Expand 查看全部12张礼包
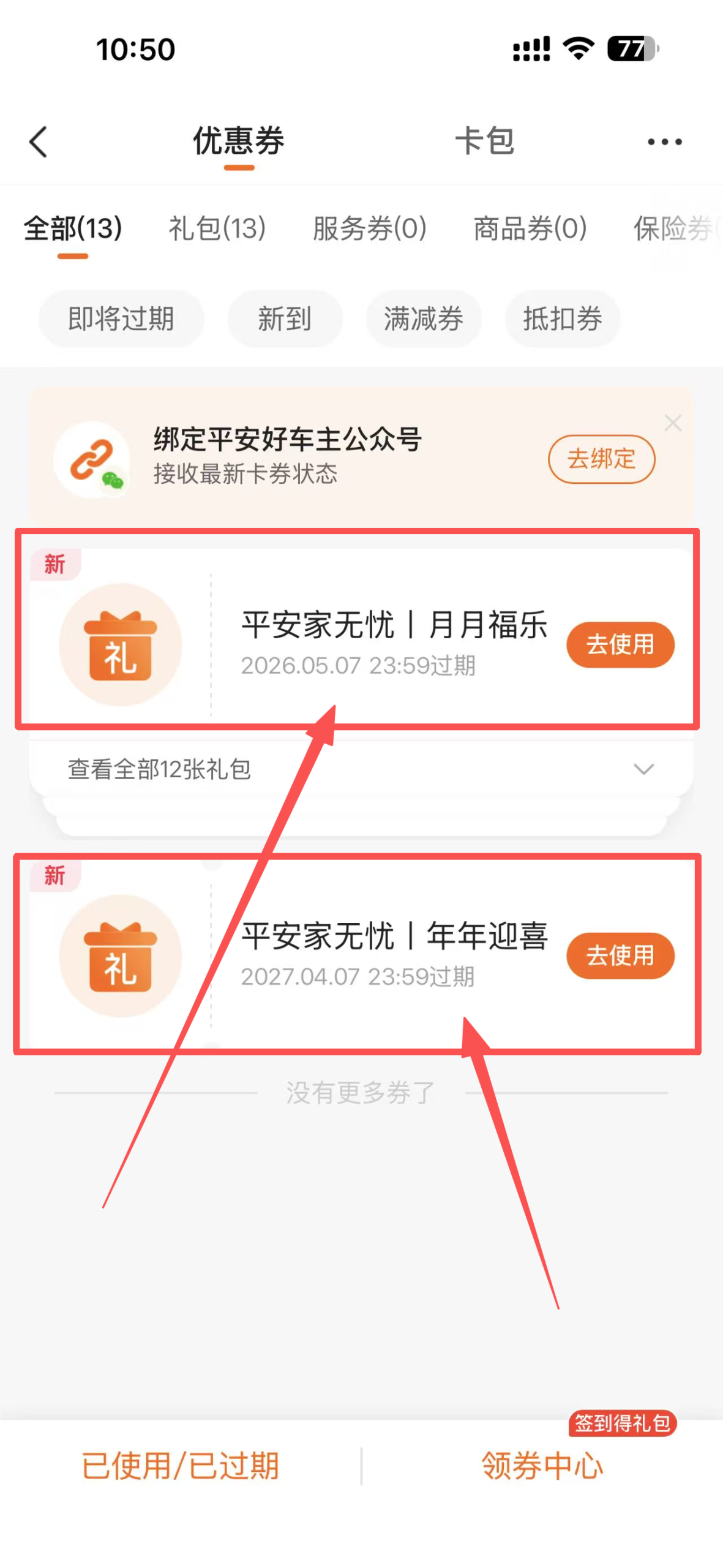Image resolution: width=723 pixels, height=1568 pixels. coord(361,769)
